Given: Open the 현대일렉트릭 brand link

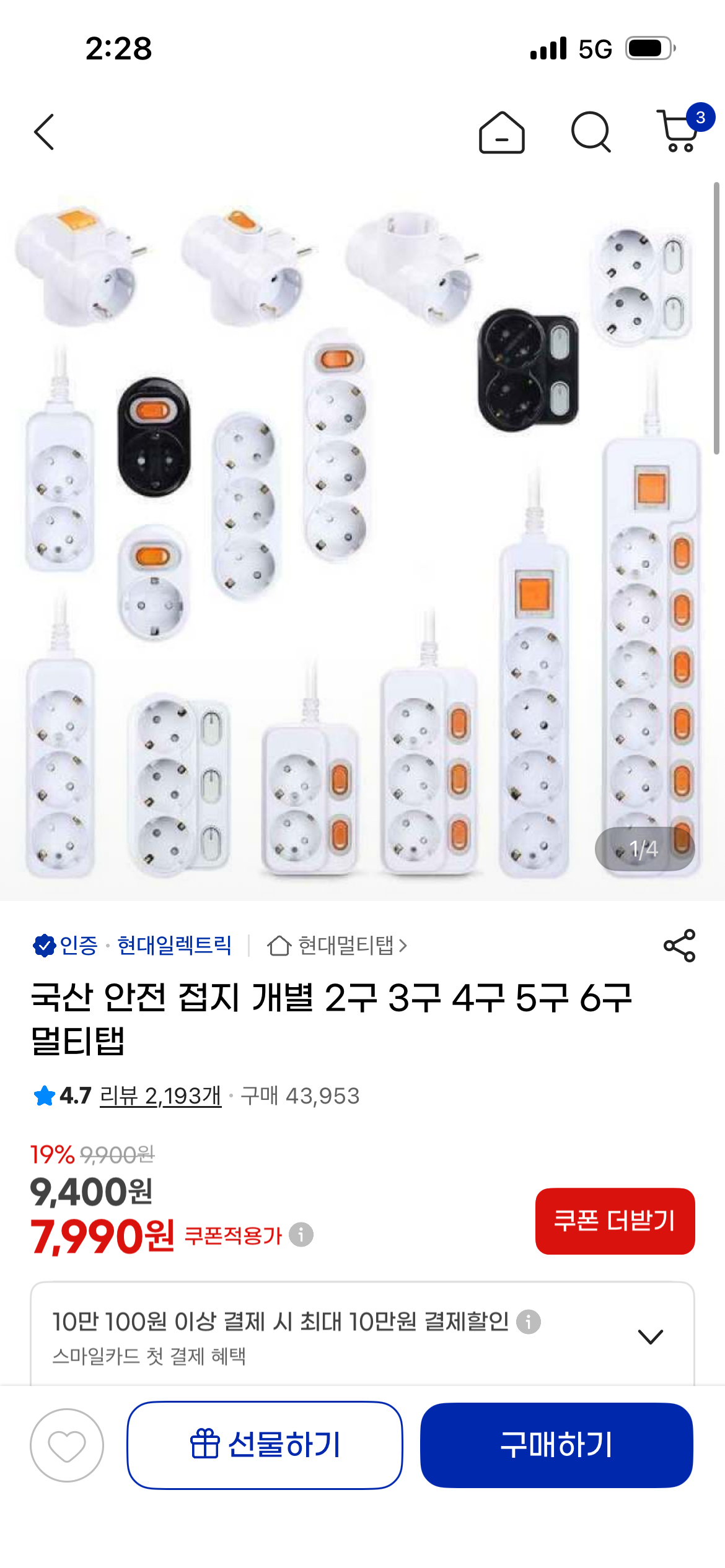Looking at the screenshot, I should pos(174,946).
